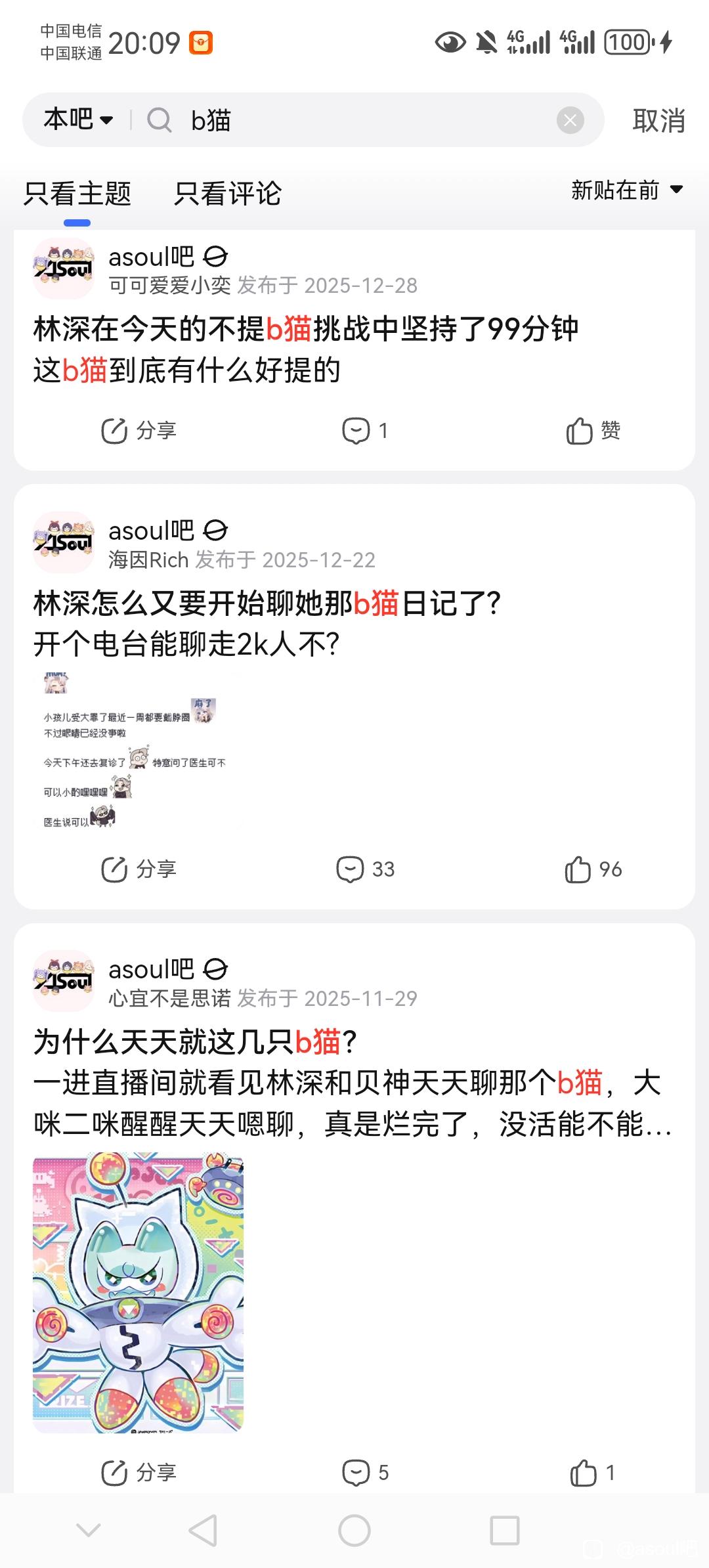This screenshot has width=709, height=1568.
Task: Share the post by 心宜不是思诺
Action: (139, 1472)
